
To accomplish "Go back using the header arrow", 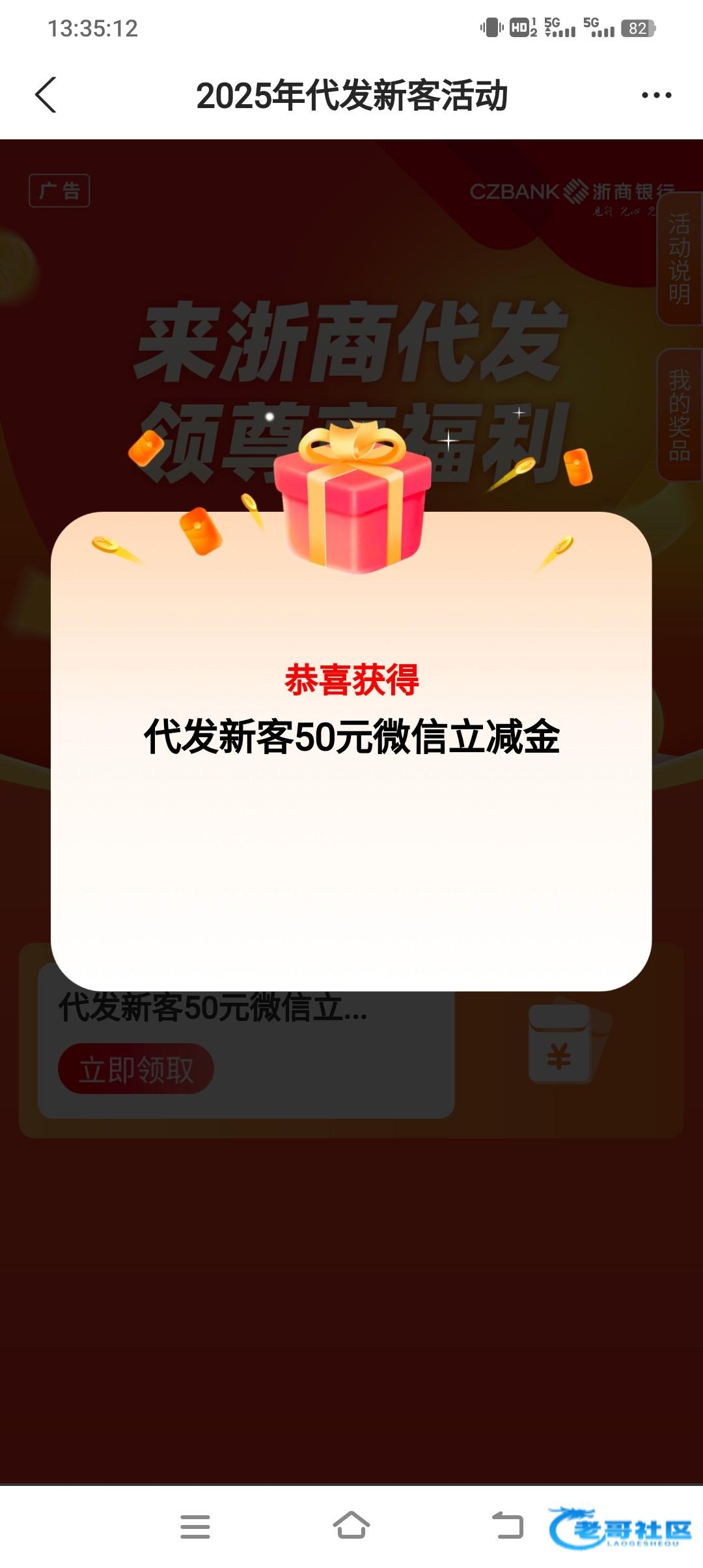I will [46, 95].
